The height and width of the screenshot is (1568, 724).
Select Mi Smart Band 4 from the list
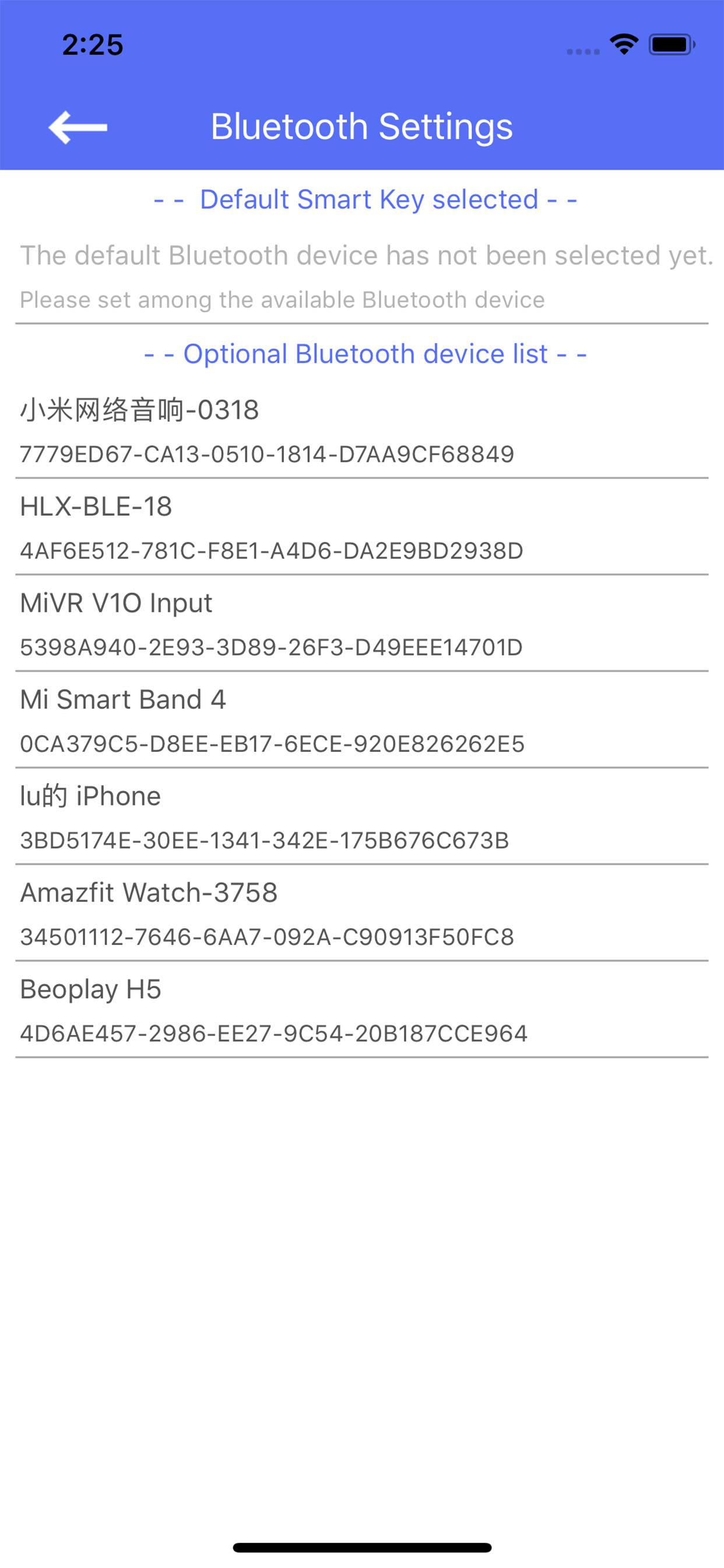tap(361, 720)
